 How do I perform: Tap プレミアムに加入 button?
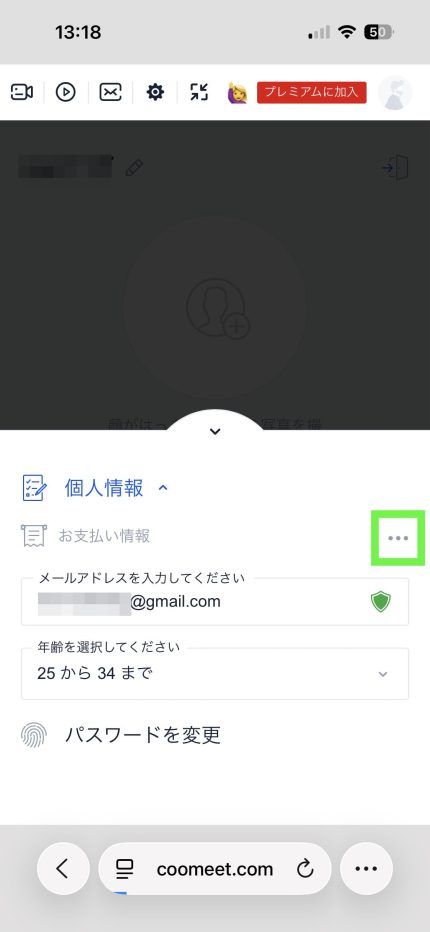312,92
